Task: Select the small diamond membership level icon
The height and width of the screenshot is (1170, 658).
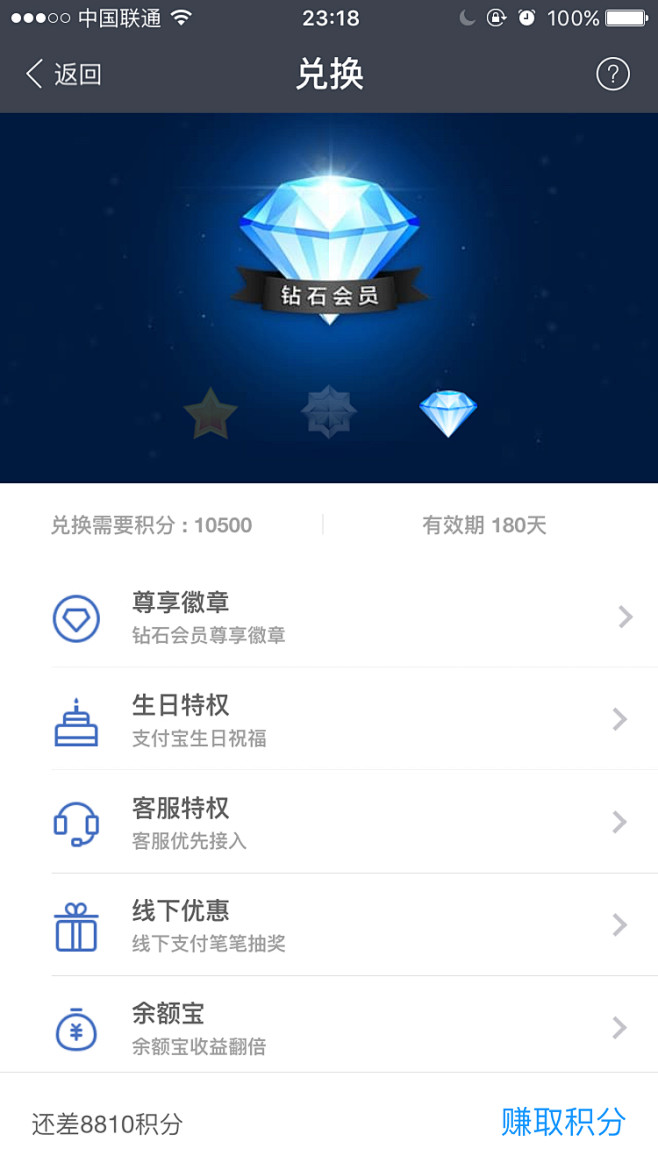Action: point(448,412)
